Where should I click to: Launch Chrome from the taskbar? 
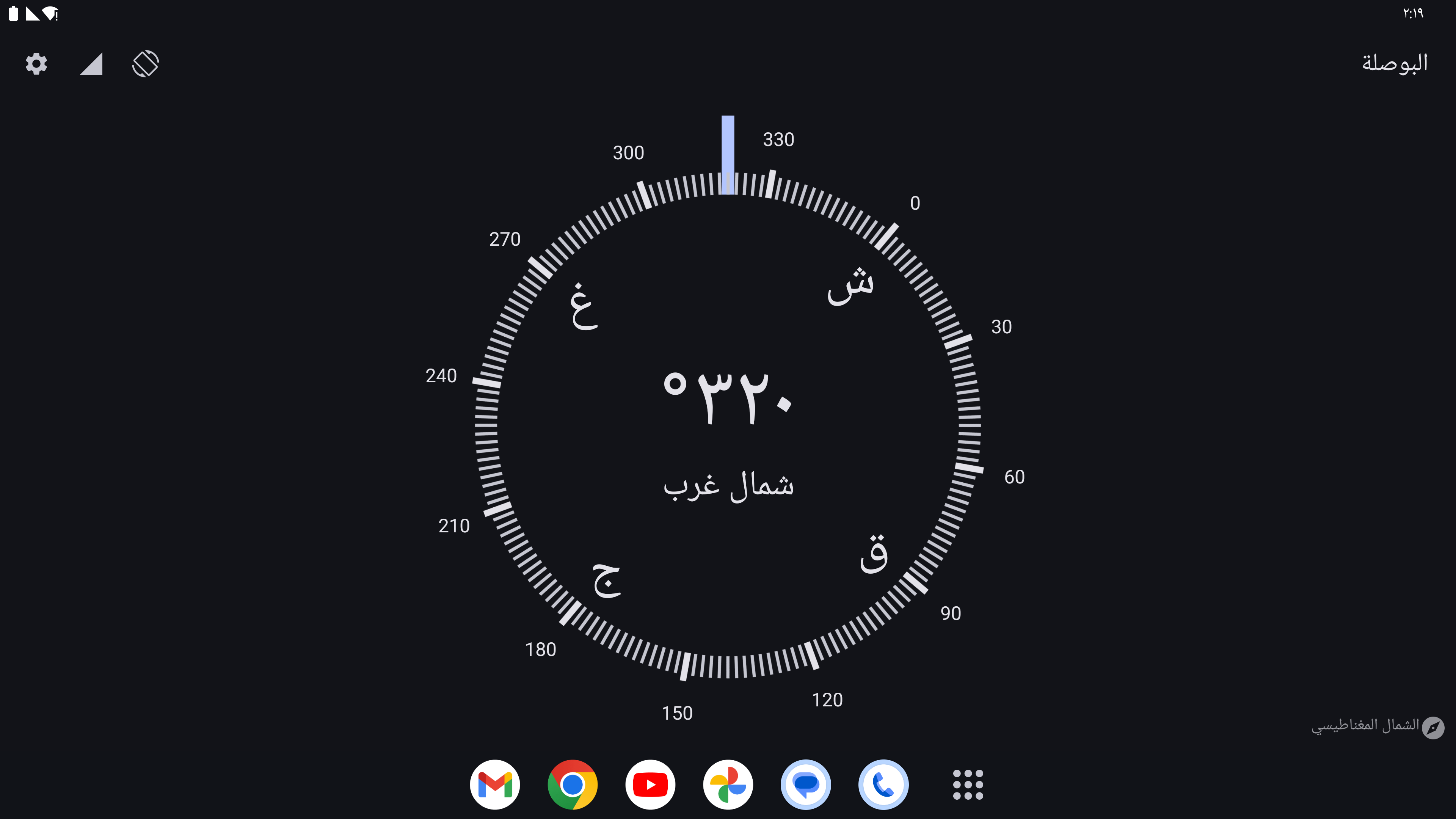[572, 784]
